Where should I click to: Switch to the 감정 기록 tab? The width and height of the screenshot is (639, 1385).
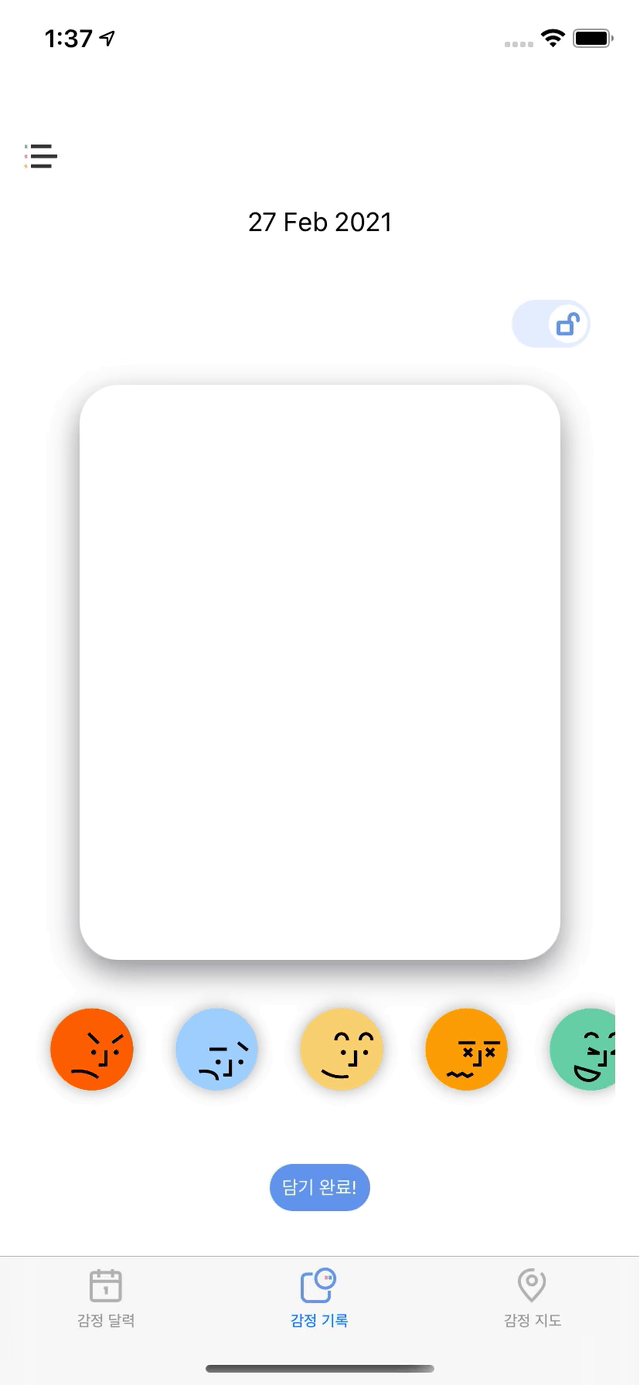point(319,1298)
